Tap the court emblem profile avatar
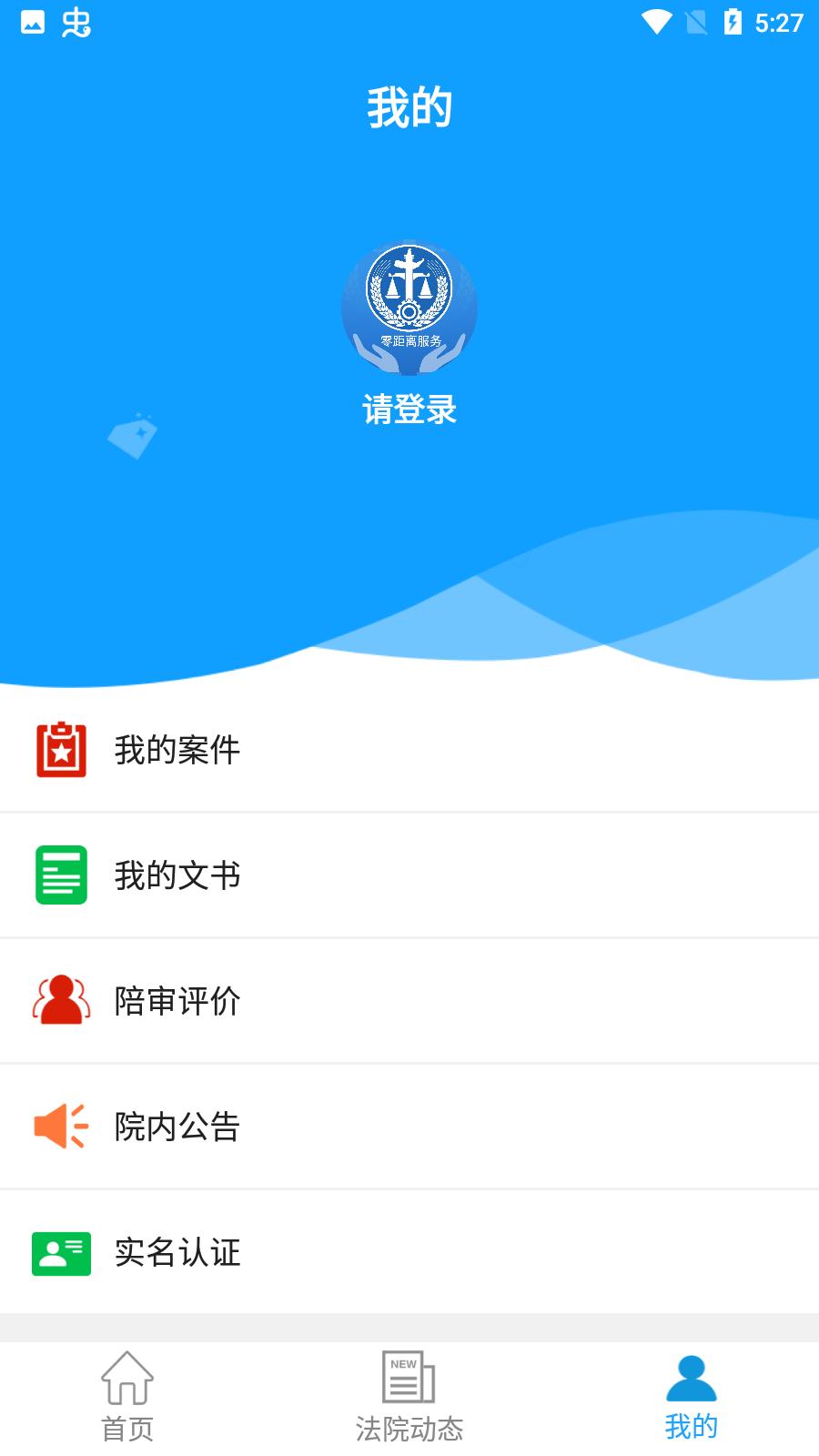The image size is (819, 1456). (409, 308)
